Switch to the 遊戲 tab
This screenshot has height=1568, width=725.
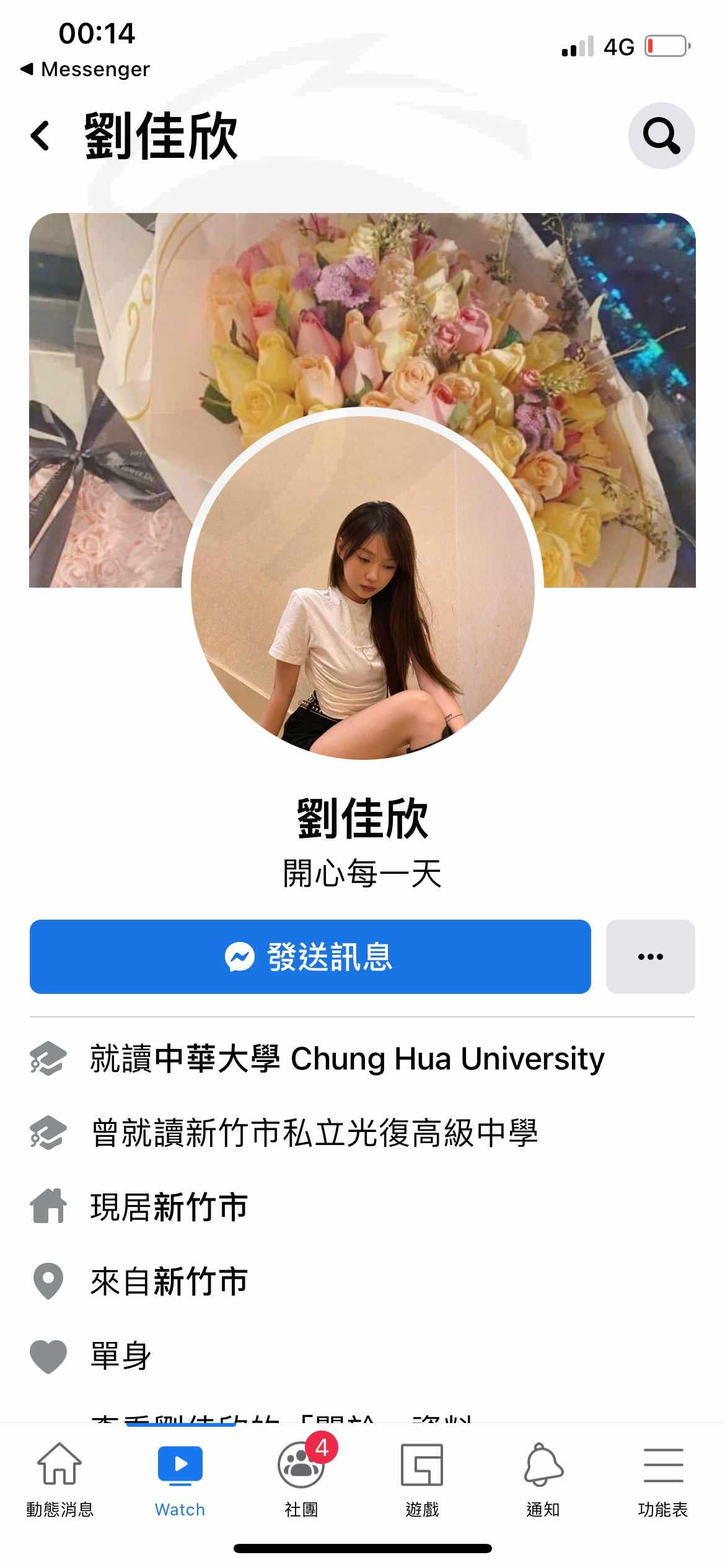(x=422, y=1479)
